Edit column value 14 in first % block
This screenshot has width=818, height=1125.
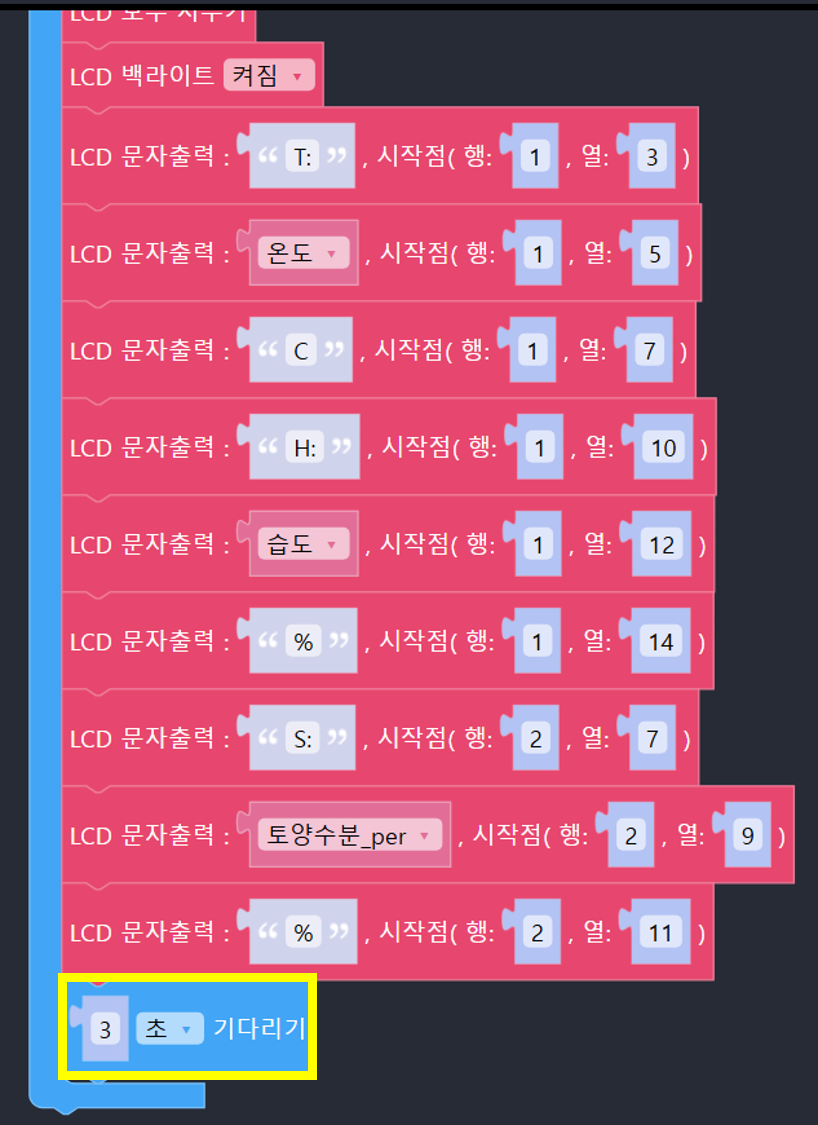(x=662, y=642)
